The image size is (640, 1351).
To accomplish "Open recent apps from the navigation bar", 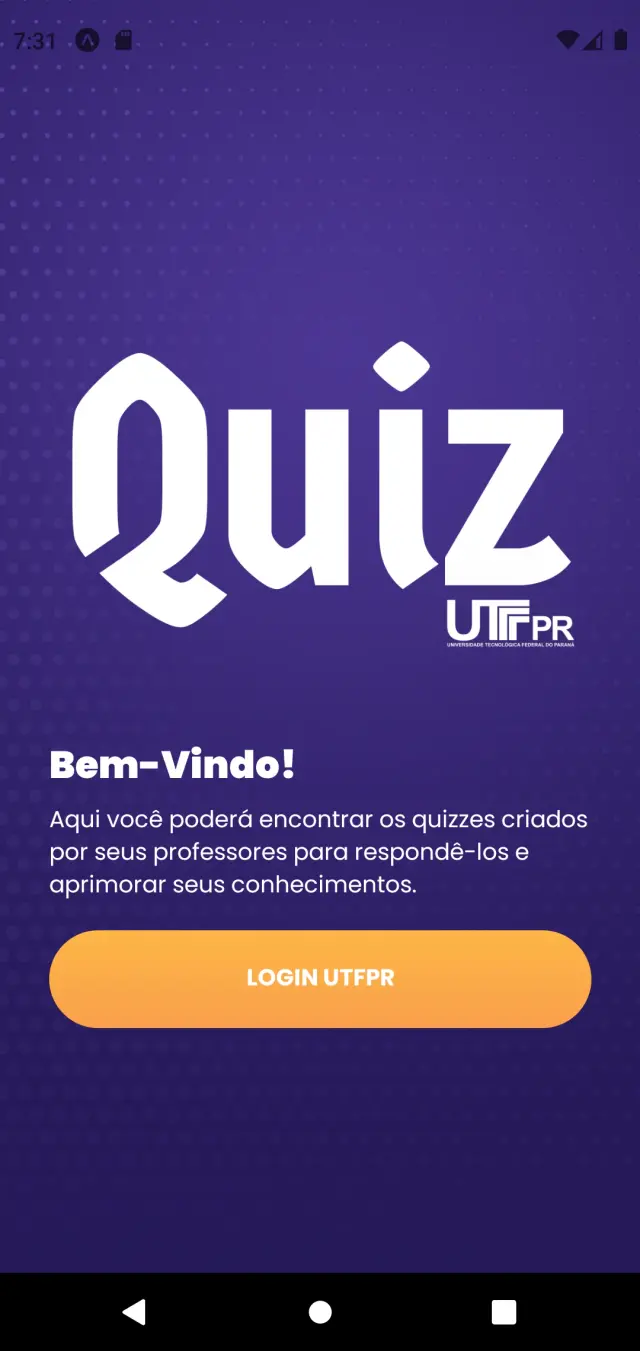I will [x=504, y=1312].
